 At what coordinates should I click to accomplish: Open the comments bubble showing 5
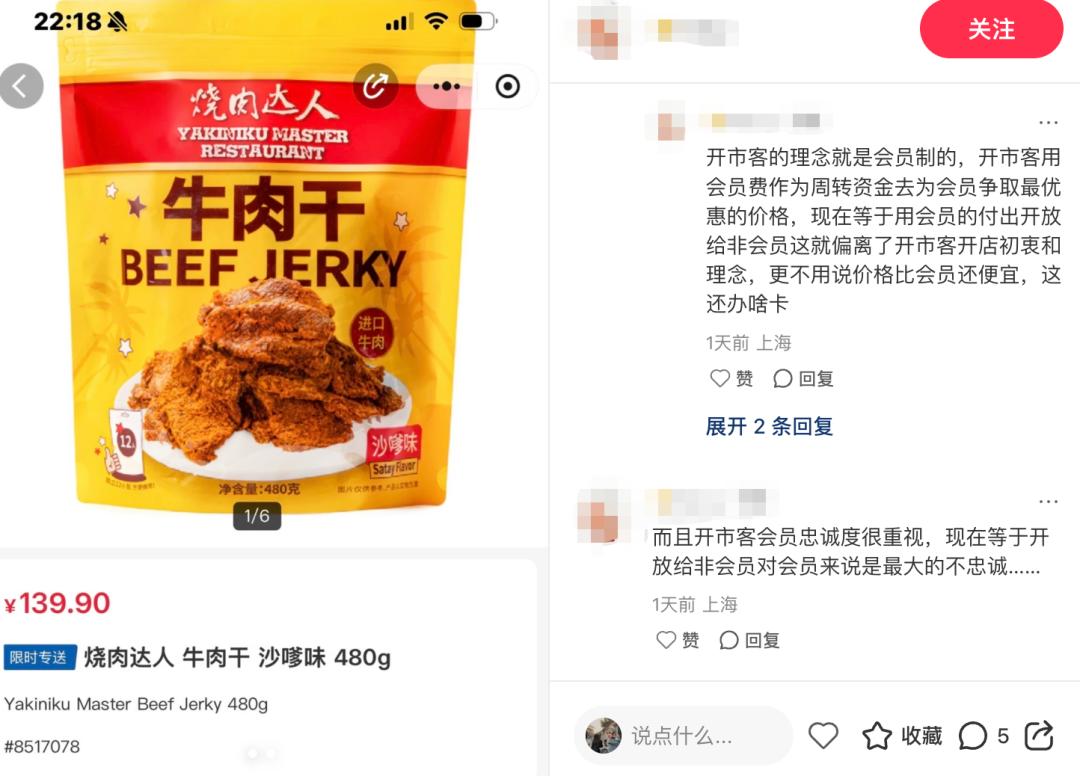click(984, 735)
